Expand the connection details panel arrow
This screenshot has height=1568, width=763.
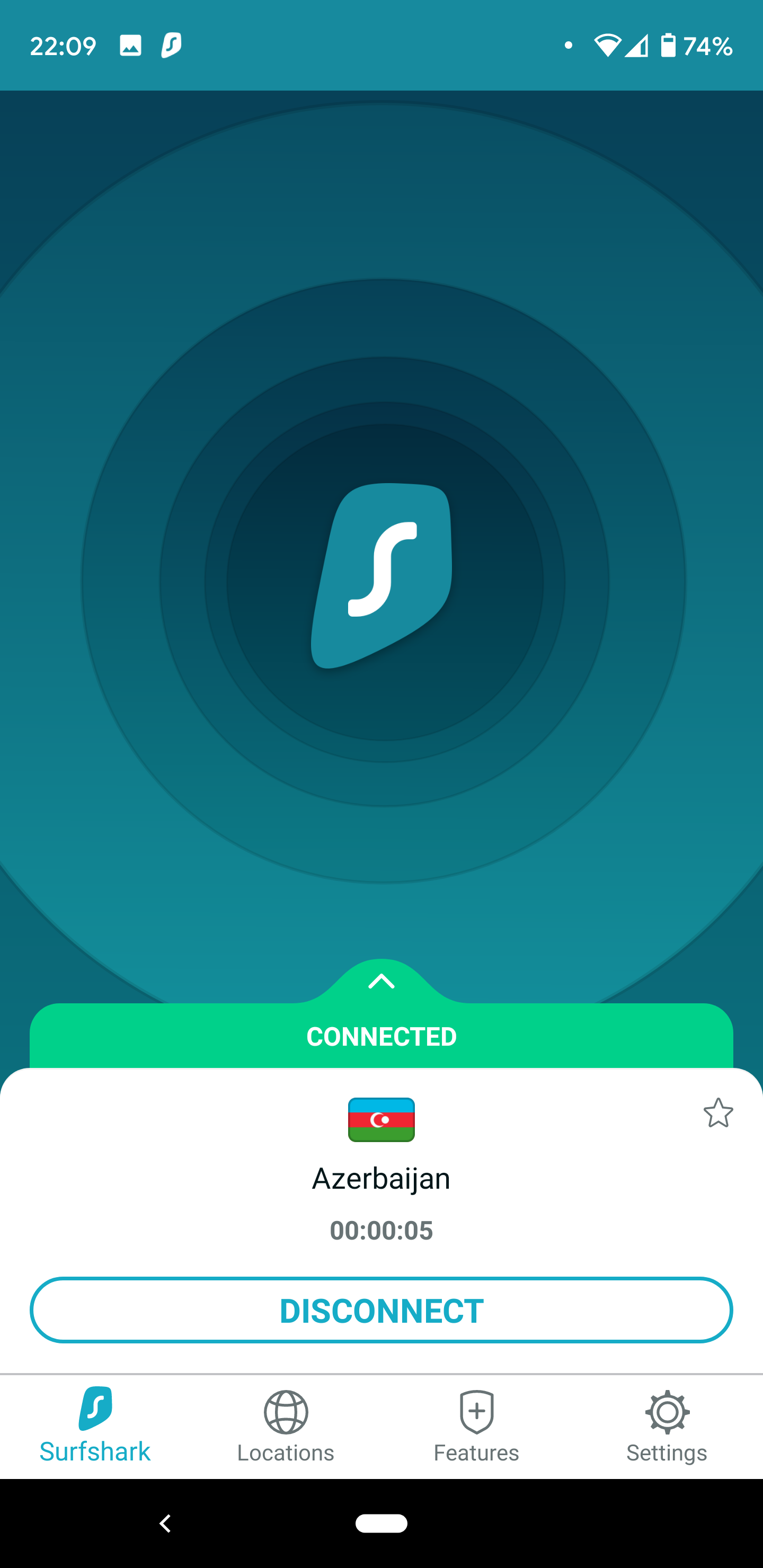pyautogui.click(x=381, y=981)
